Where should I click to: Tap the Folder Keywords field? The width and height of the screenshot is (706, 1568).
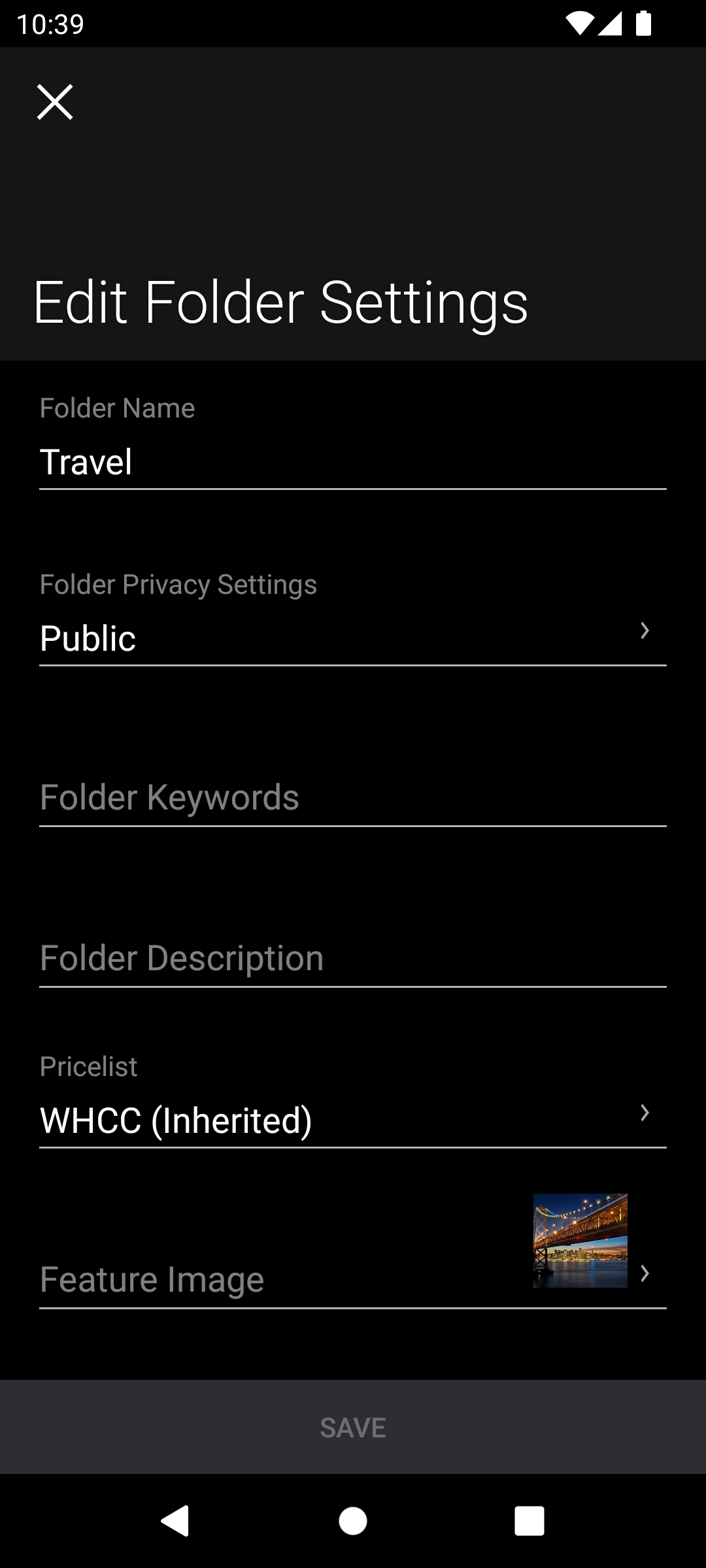pyautogui.click(x=353, y=797)
